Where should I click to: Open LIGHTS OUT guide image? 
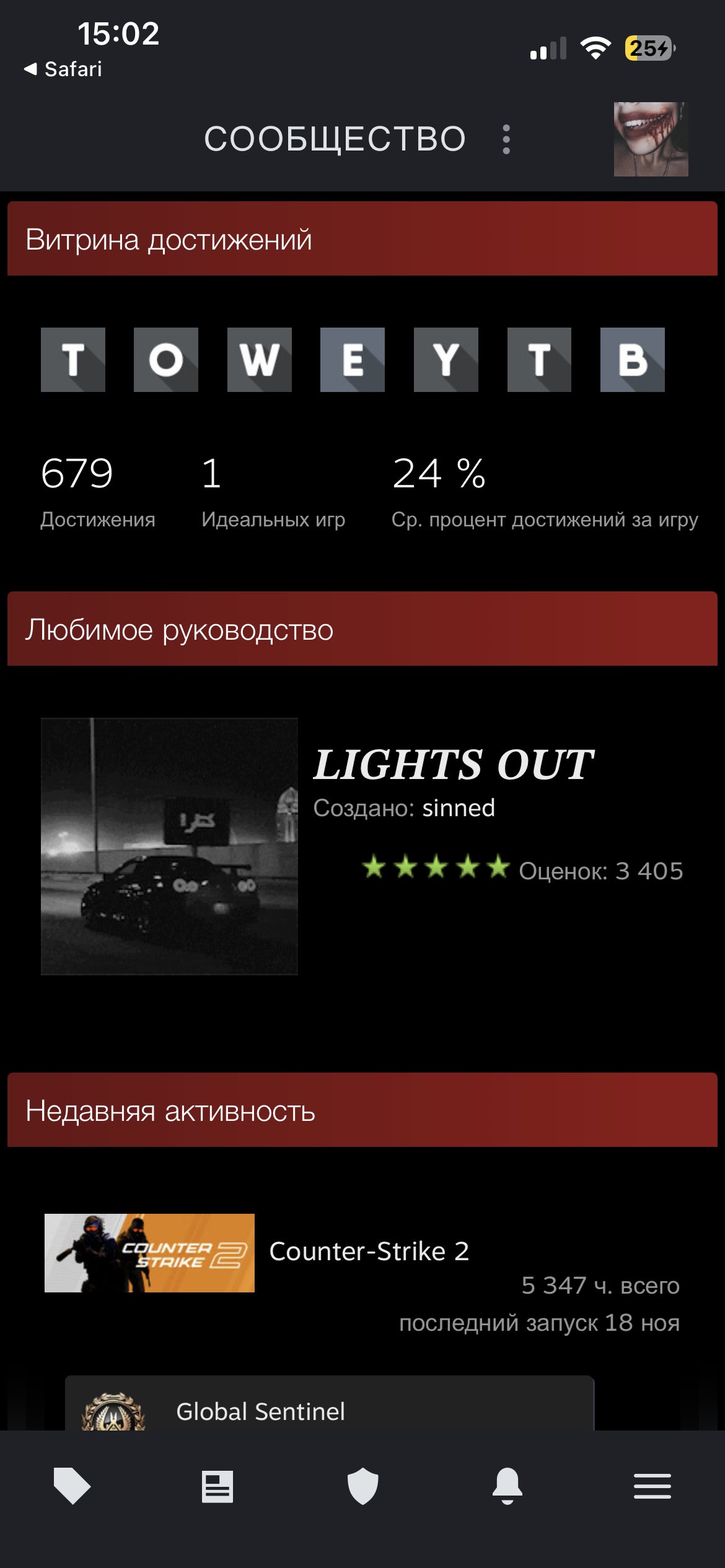click(x=169, y=846)
